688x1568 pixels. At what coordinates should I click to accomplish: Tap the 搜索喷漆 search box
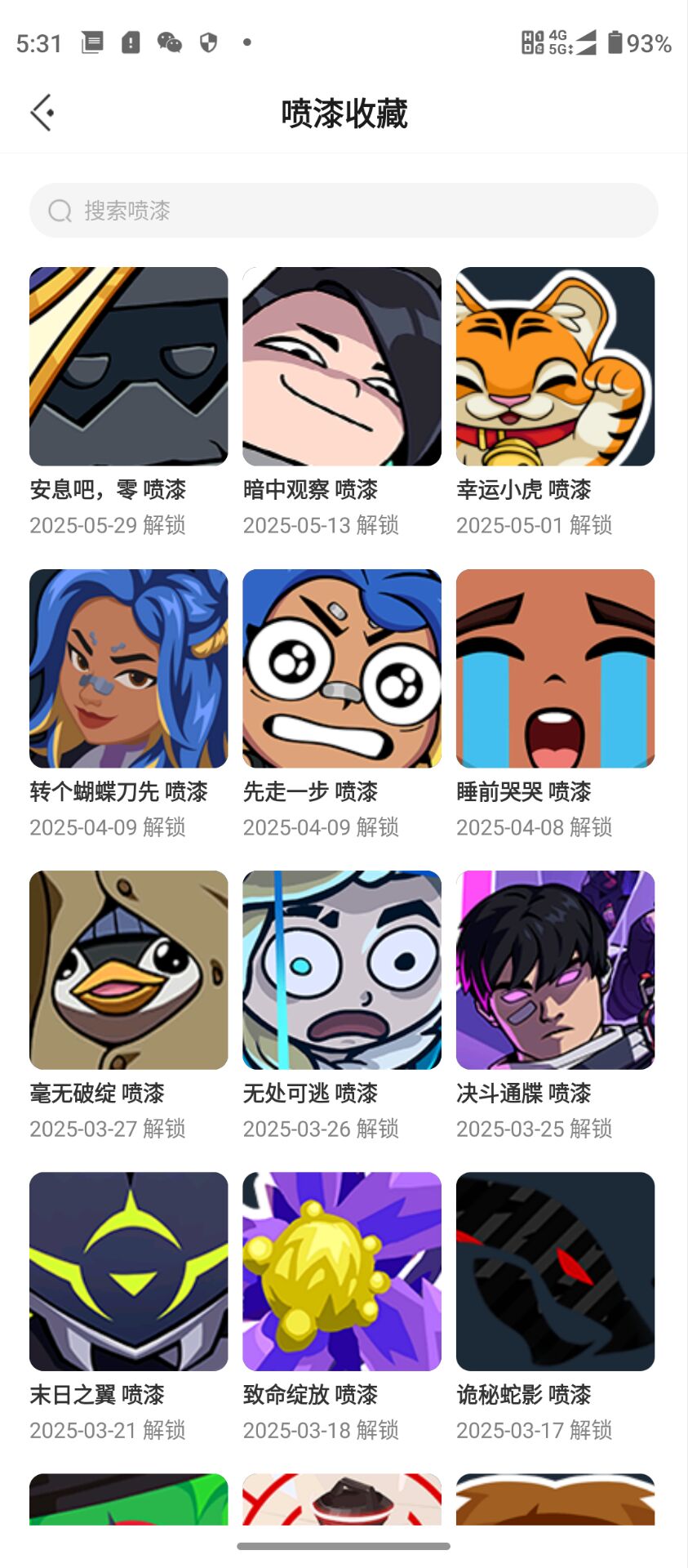click(x=344, y=211)
